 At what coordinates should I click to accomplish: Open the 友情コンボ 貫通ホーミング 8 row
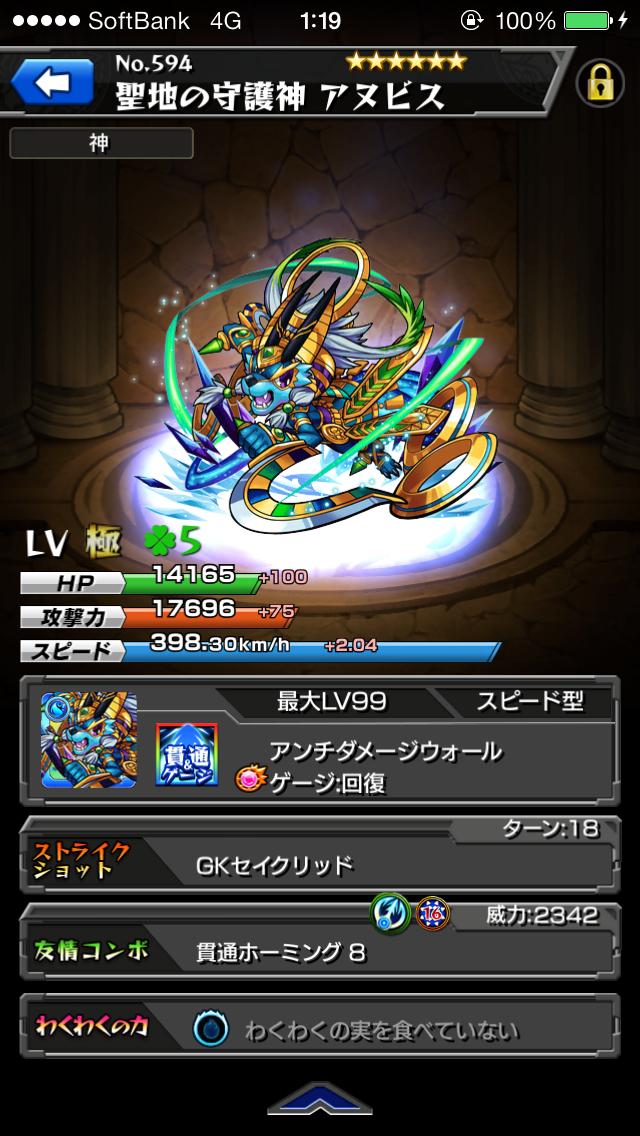[318, 951]
